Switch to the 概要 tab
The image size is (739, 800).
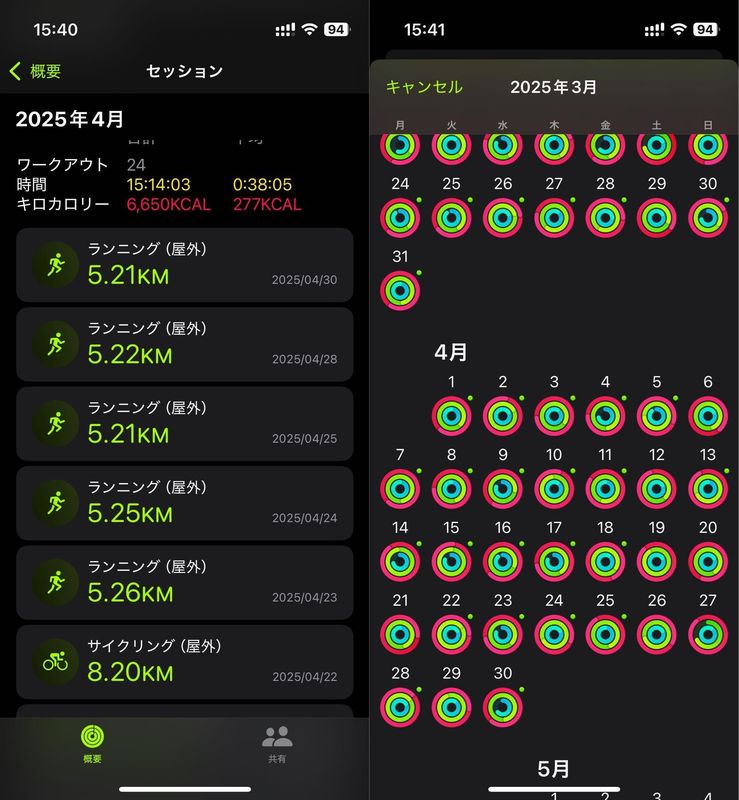92,743
